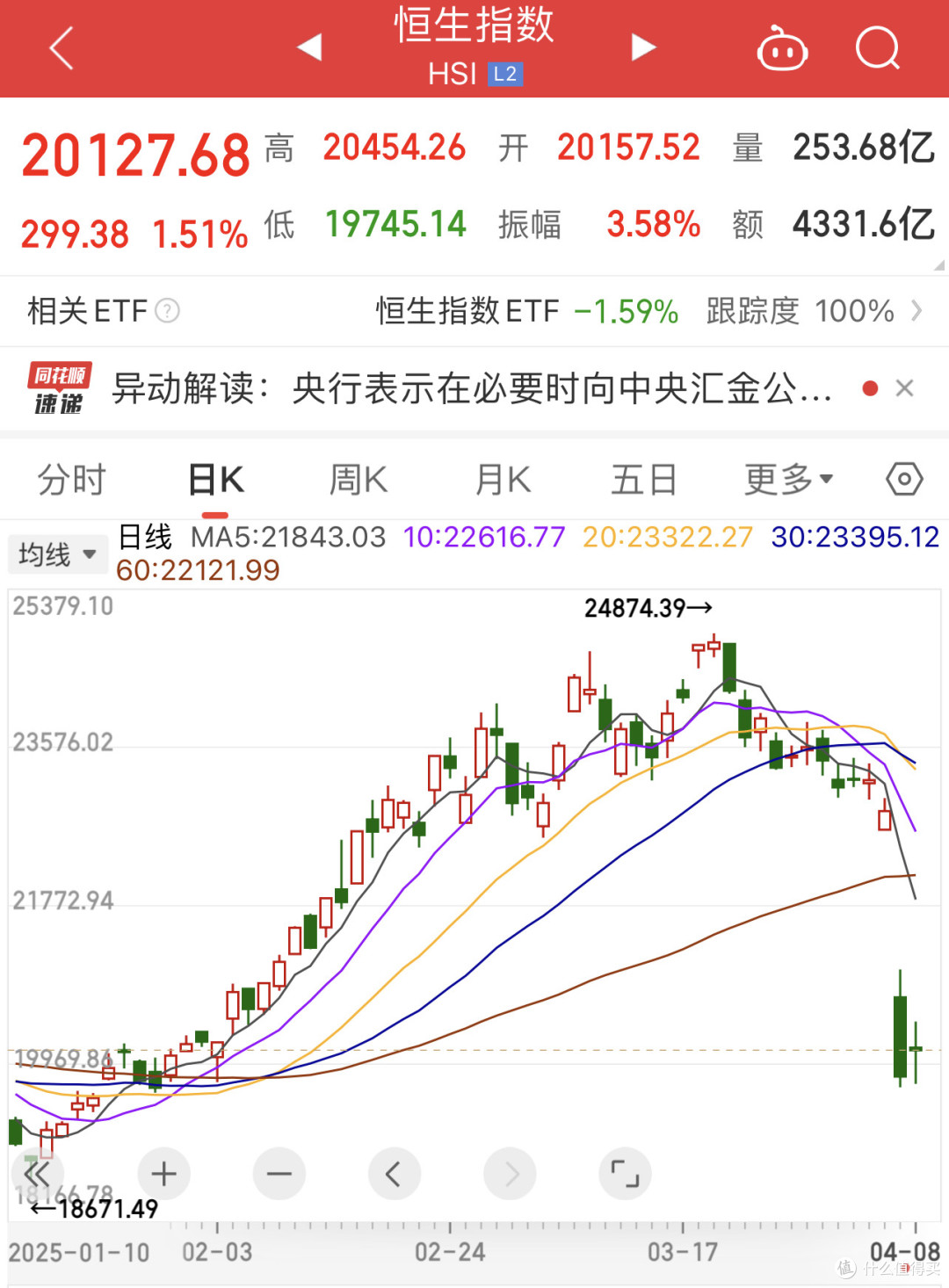Zoom in on the candlestick chart
949x1288 pixels.
[x=163, y=1173]
